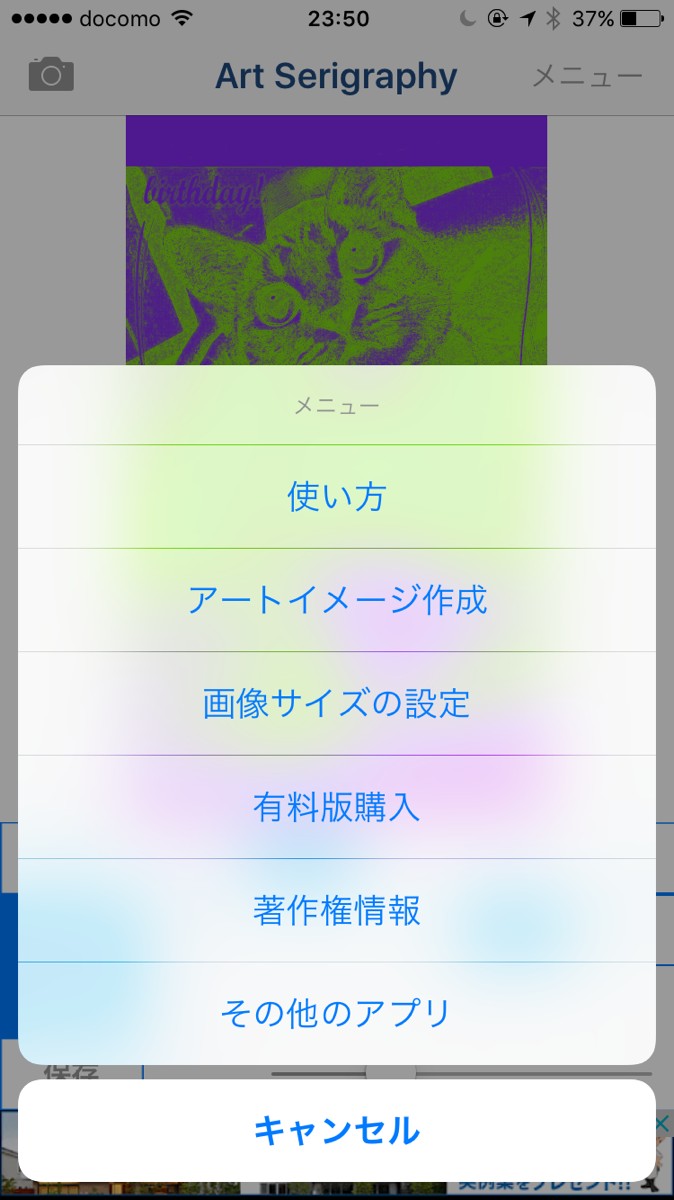The width and height of the screenshot is (674, 1200).
Task: View 著作権情報 copyright info
Action: (x=337, y=911)
